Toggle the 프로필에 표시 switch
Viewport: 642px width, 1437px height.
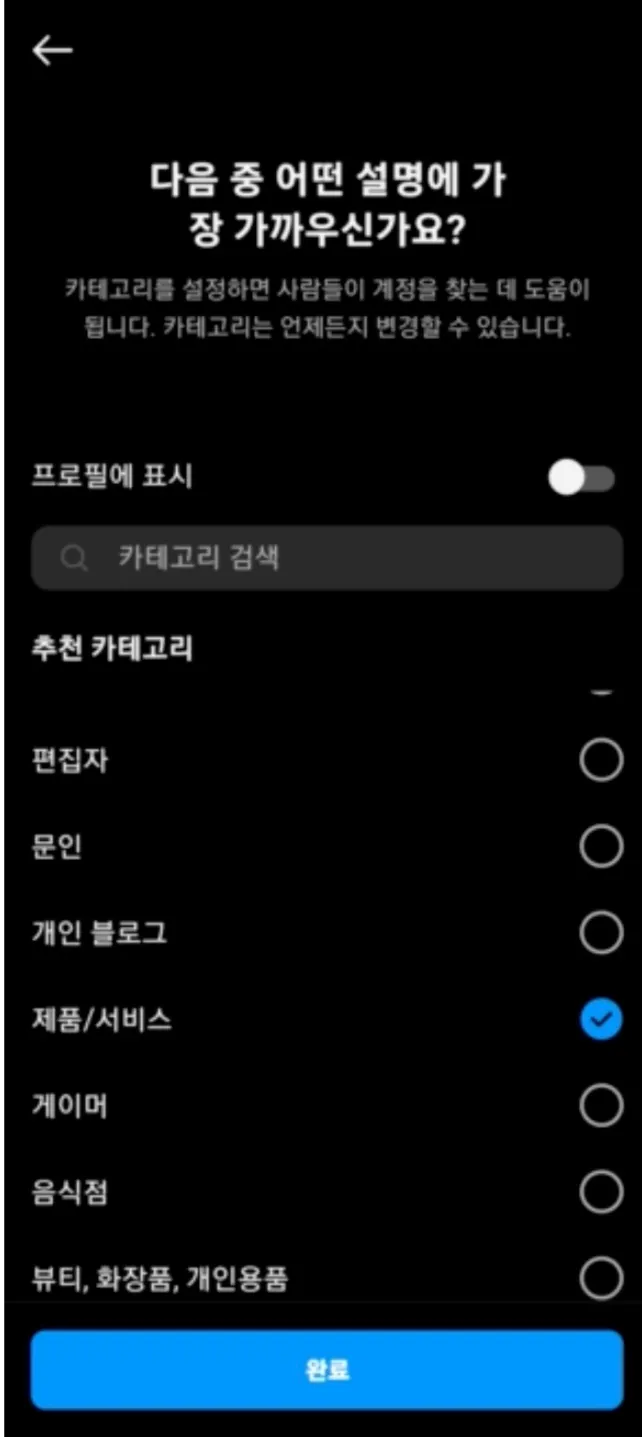[581, 478]
